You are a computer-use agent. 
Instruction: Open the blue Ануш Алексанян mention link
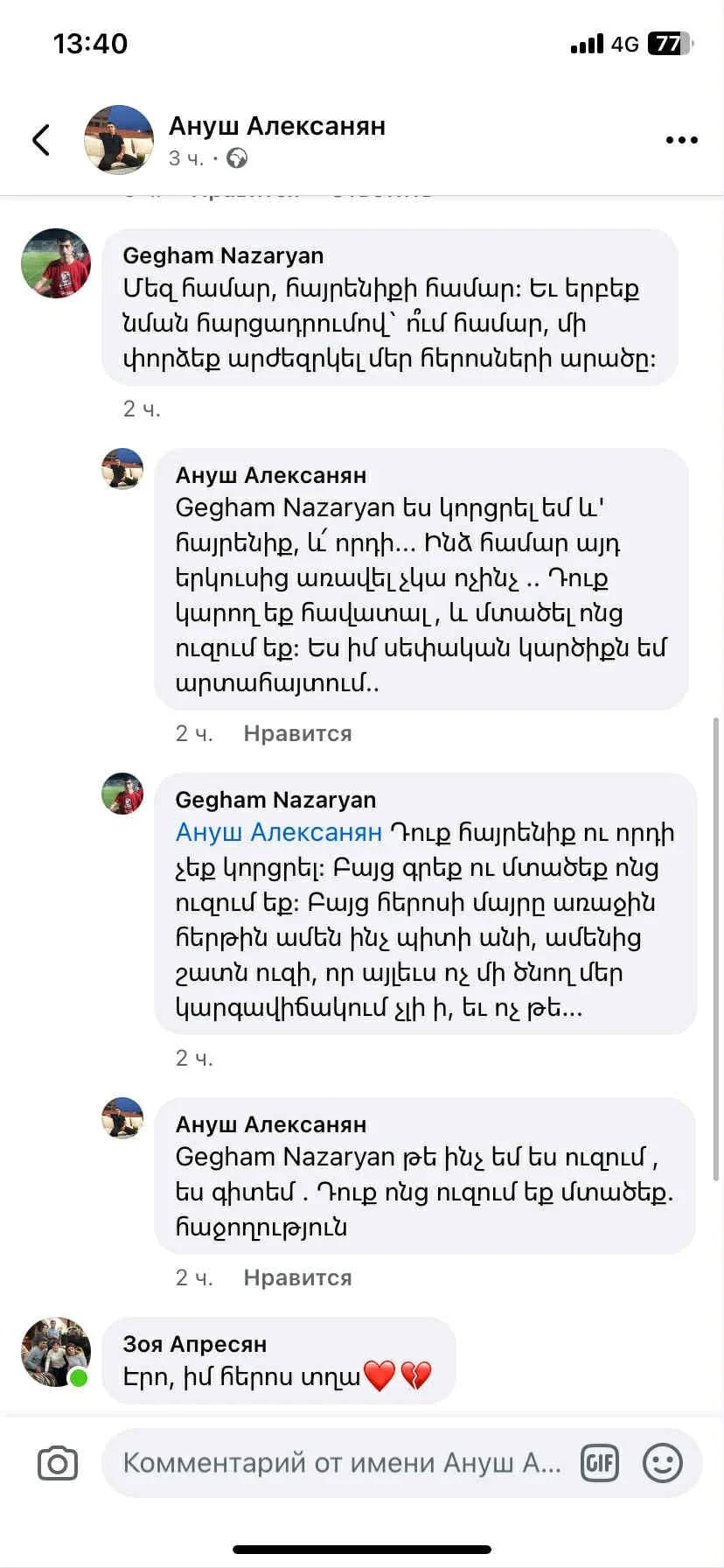click(x=278, y=832)
